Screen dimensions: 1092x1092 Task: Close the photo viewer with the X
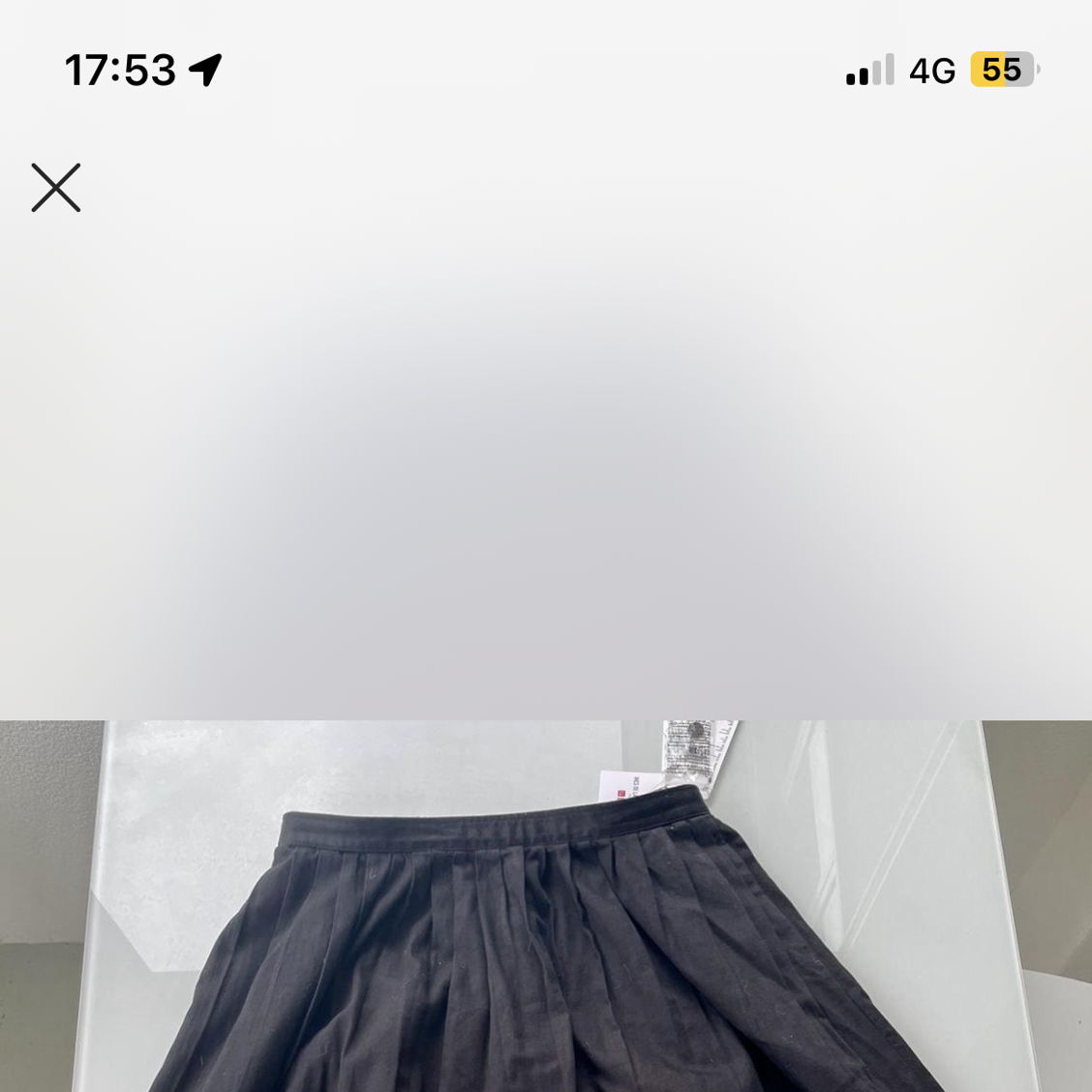[56, 188]
